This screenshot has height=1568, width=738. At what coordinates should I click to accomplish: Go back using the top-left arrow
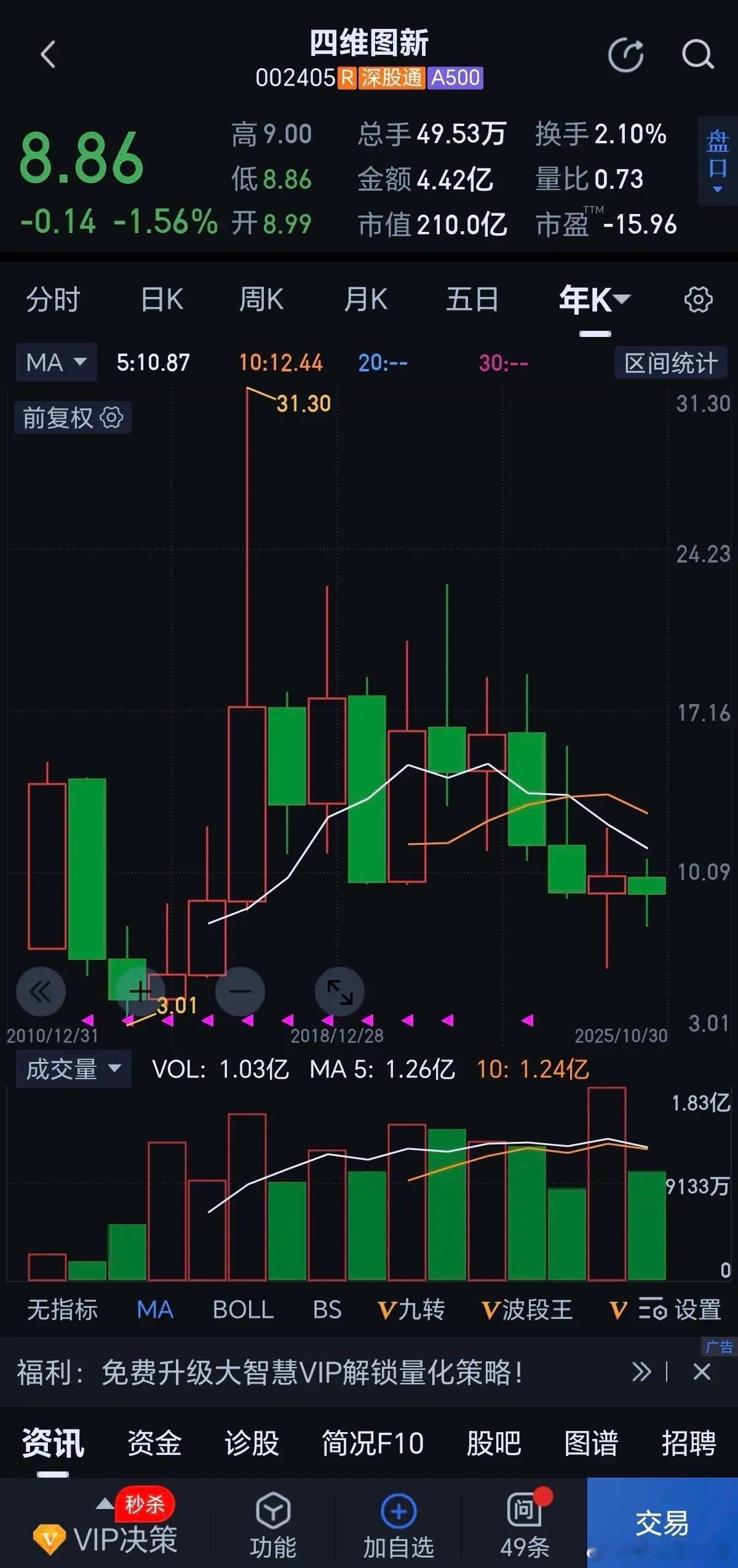pyautogui.click(x=48, y=54)
